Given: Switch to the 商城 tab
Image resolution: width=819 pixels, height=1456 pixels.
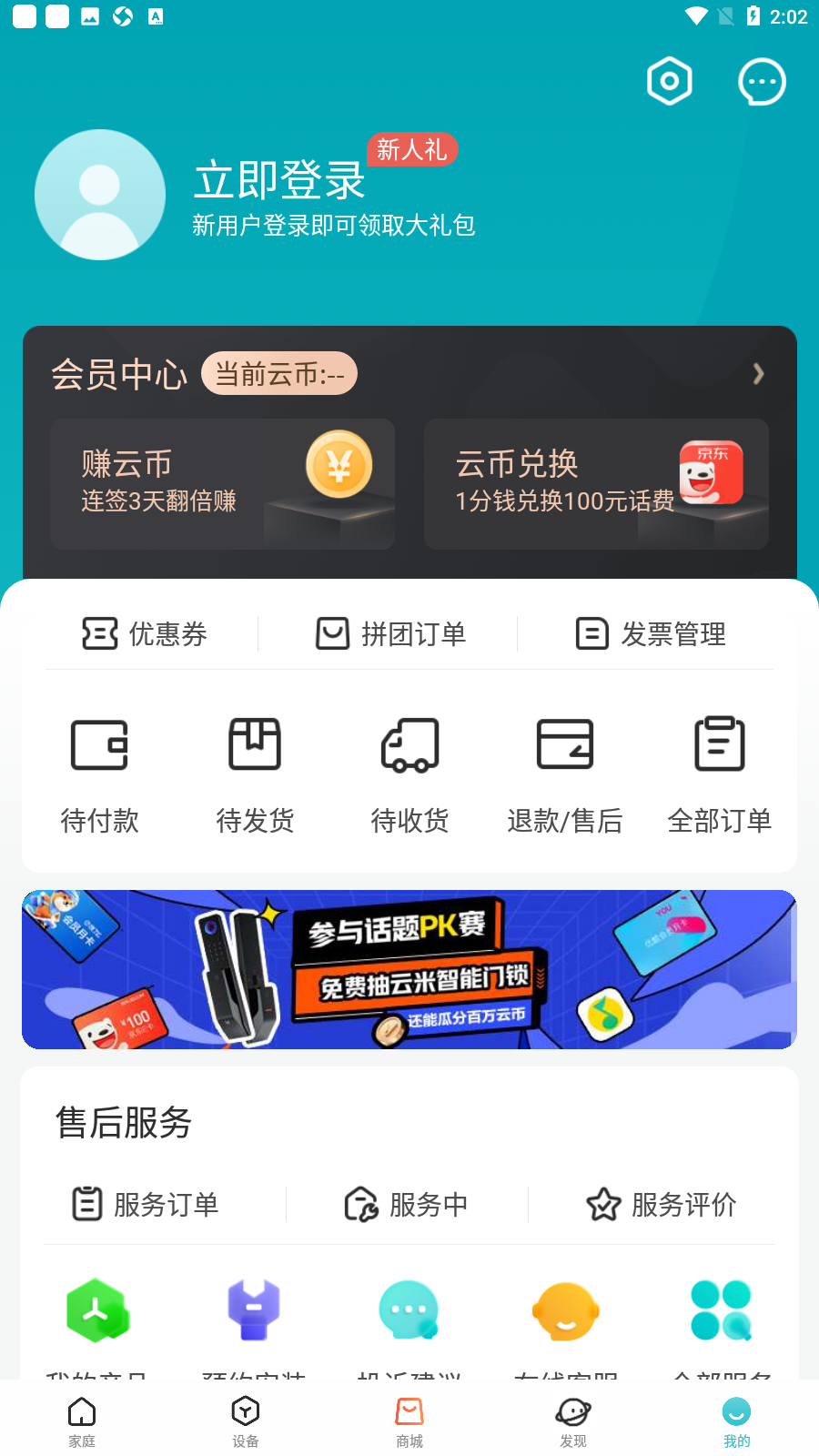Looking at the screenshot, I should (409, 1421).
